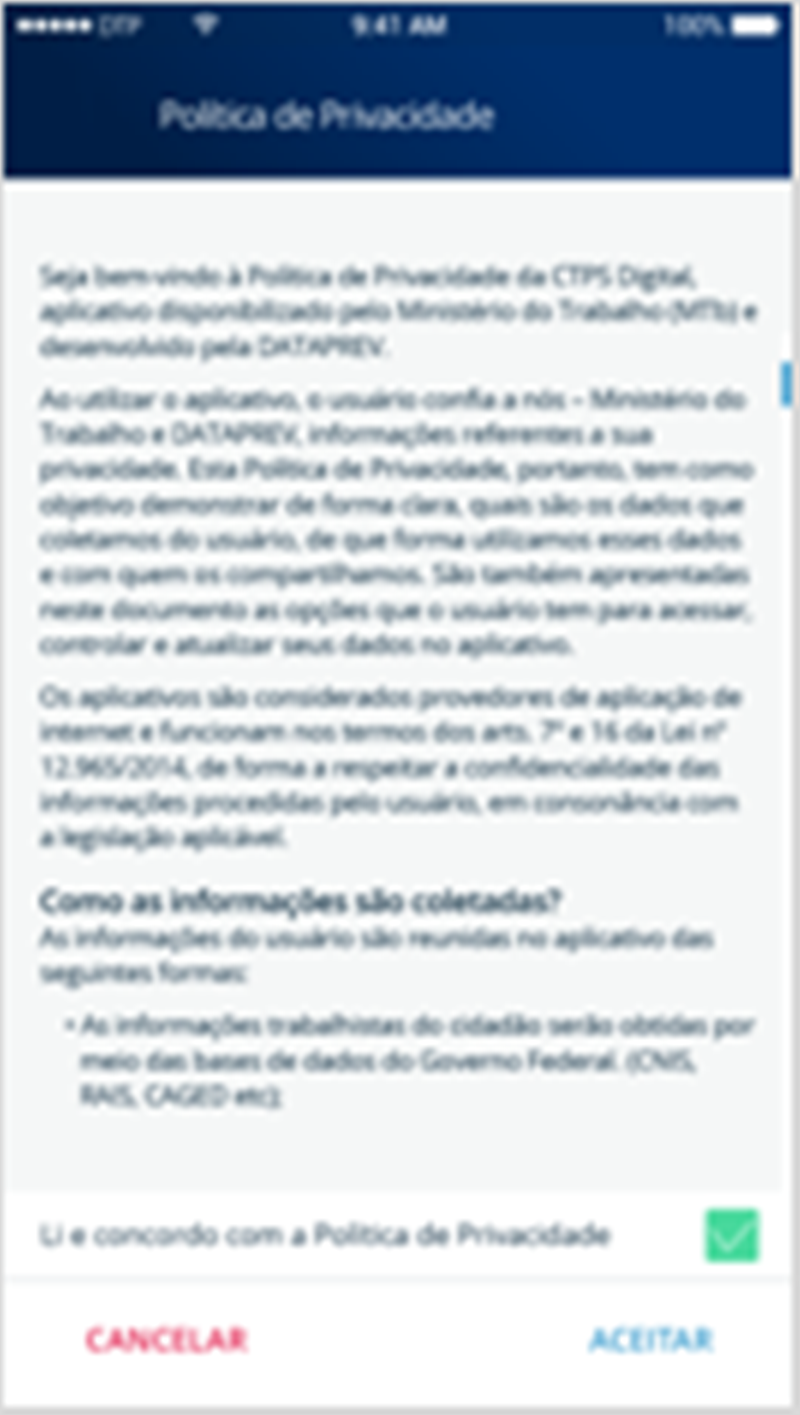800x1415 pixels.
Task: Tap the CANCELAR button
Action: [166, 1340]
